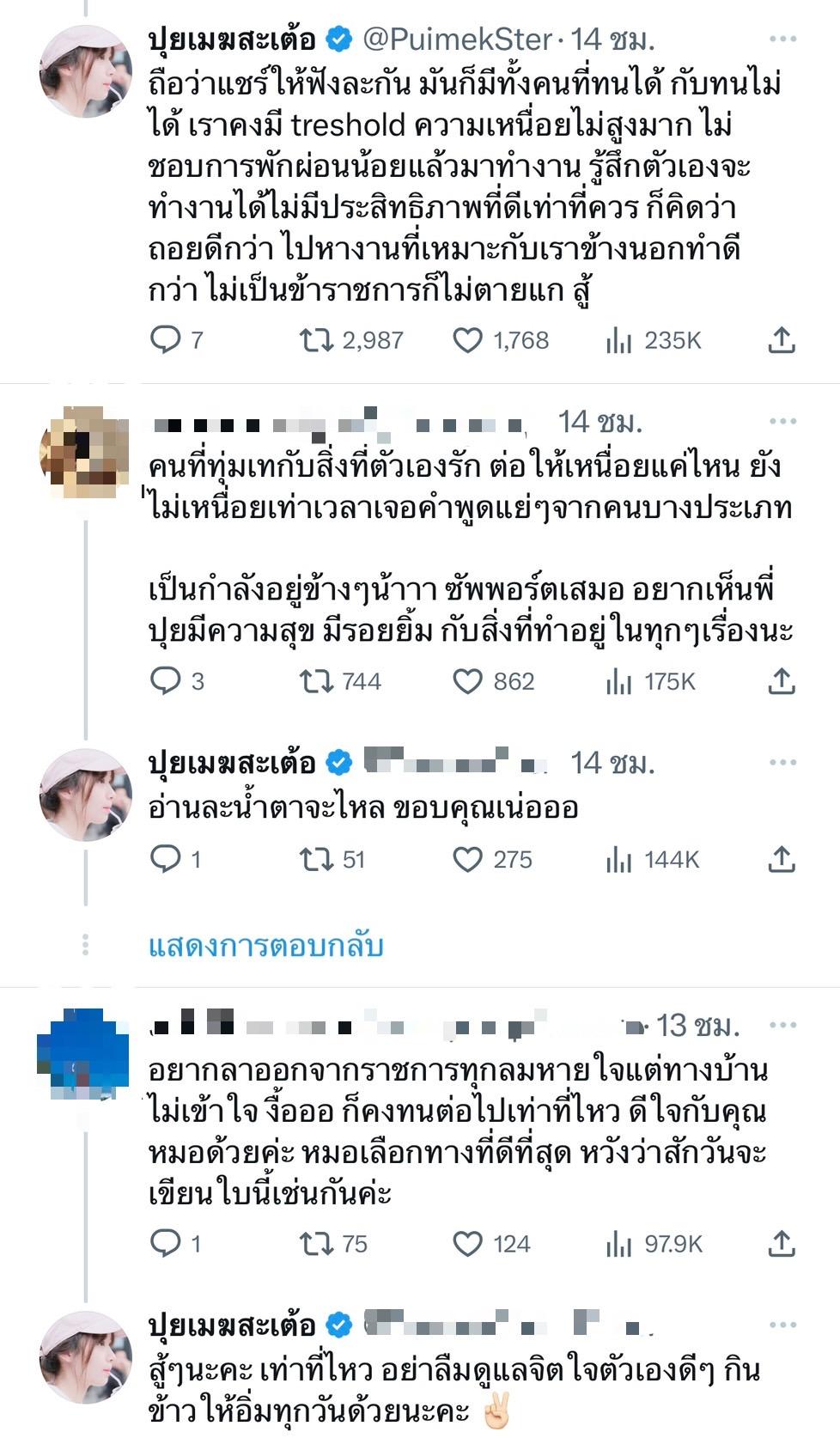Like the reply with 275 likes
Screen dimensions: 840x1438
point(467,859)
